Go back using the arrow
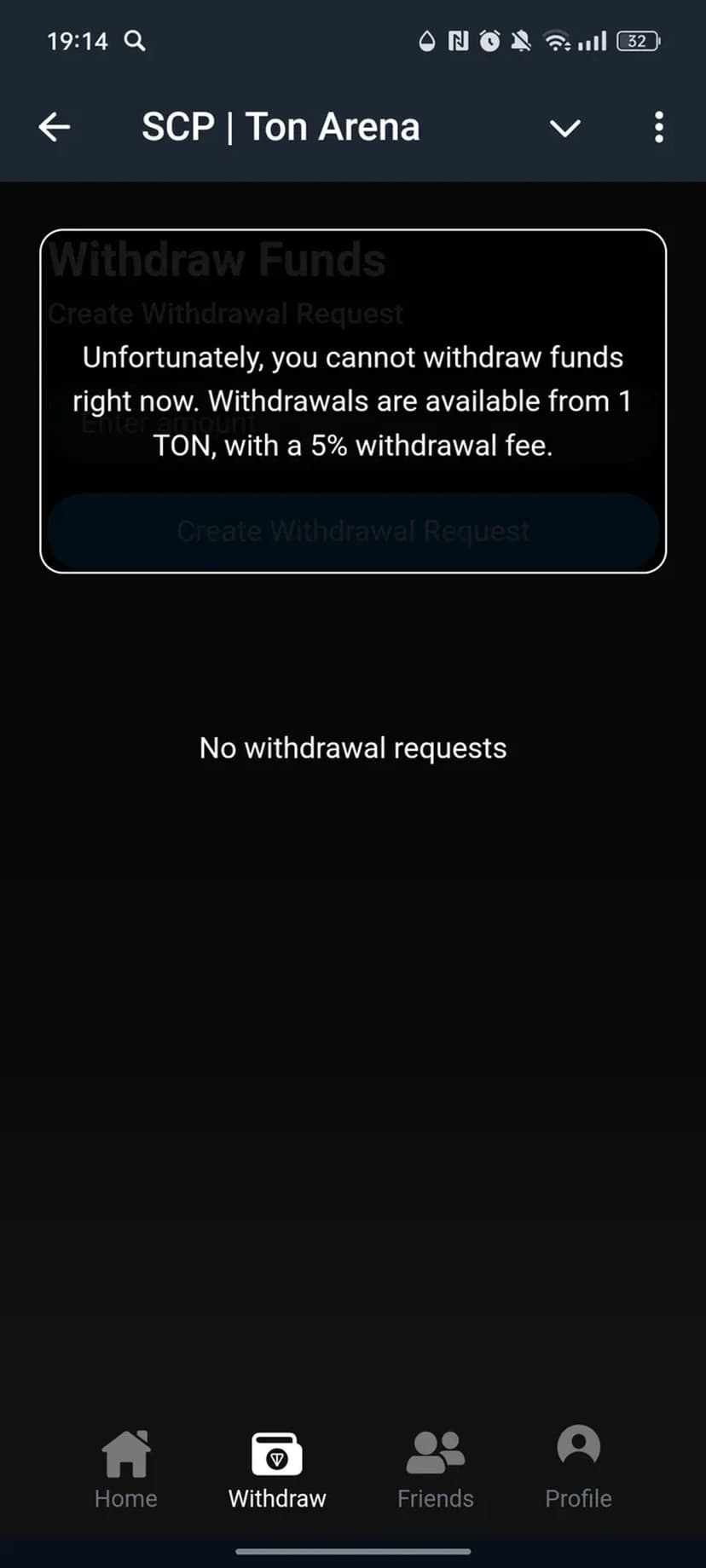The height and width of the screenshot is (1568, 706). [x=55, y=128]
